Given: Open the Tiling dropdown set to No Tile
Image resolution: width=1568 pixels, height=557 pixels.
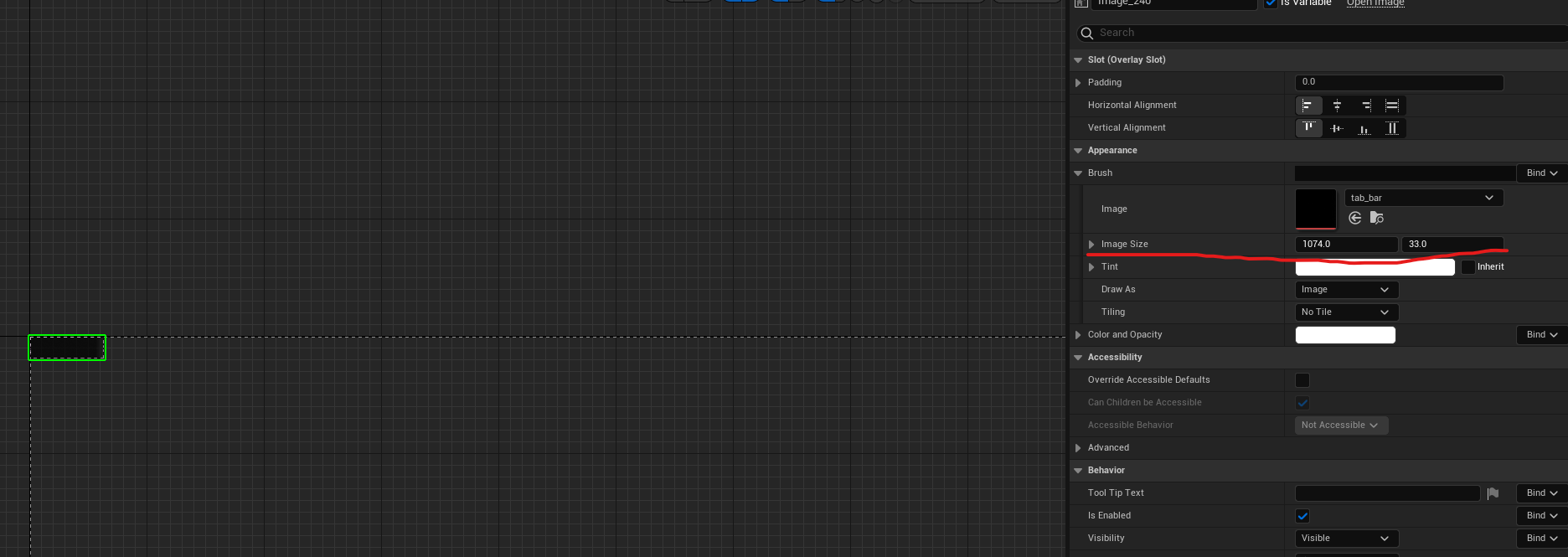Looking at the screenshot, I should point(1347,312).
